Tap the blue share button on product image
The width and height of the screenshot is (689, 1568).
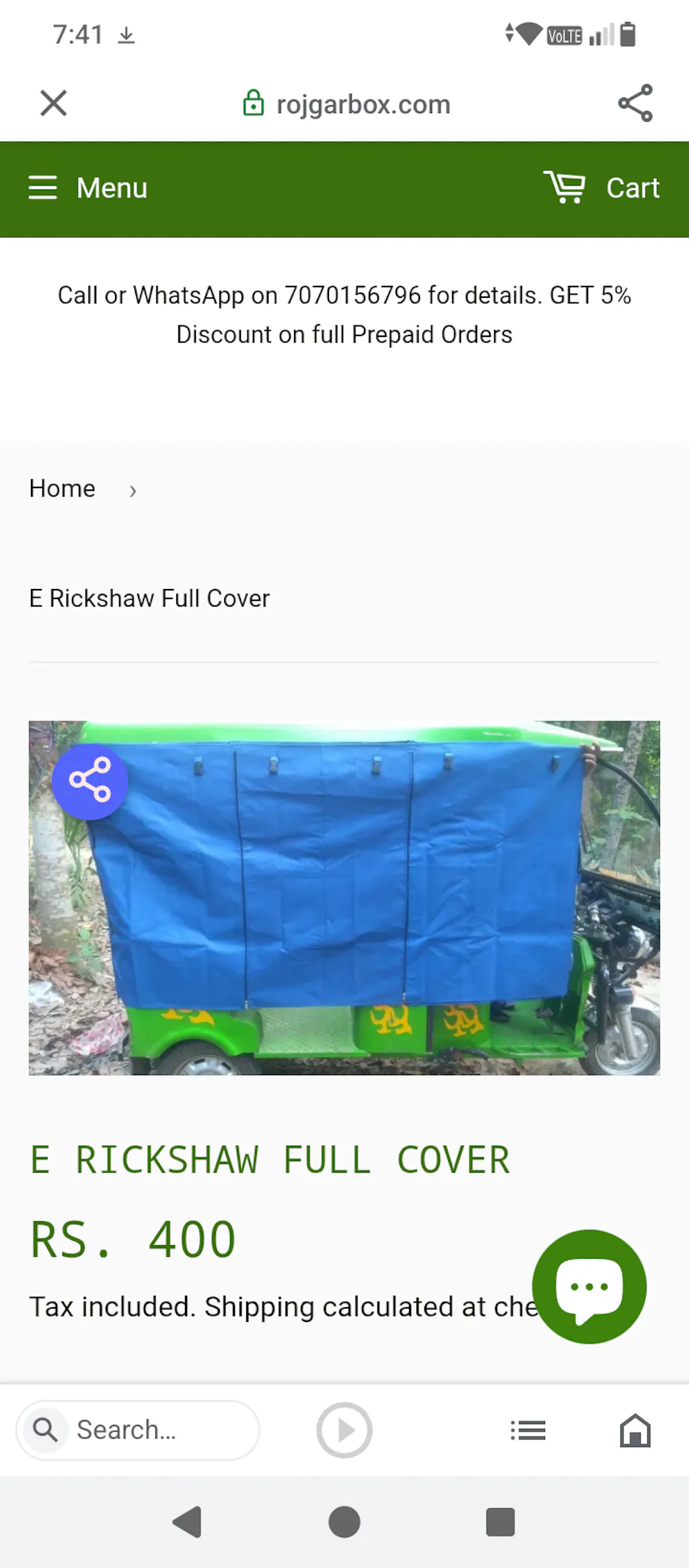click(90, 781)
